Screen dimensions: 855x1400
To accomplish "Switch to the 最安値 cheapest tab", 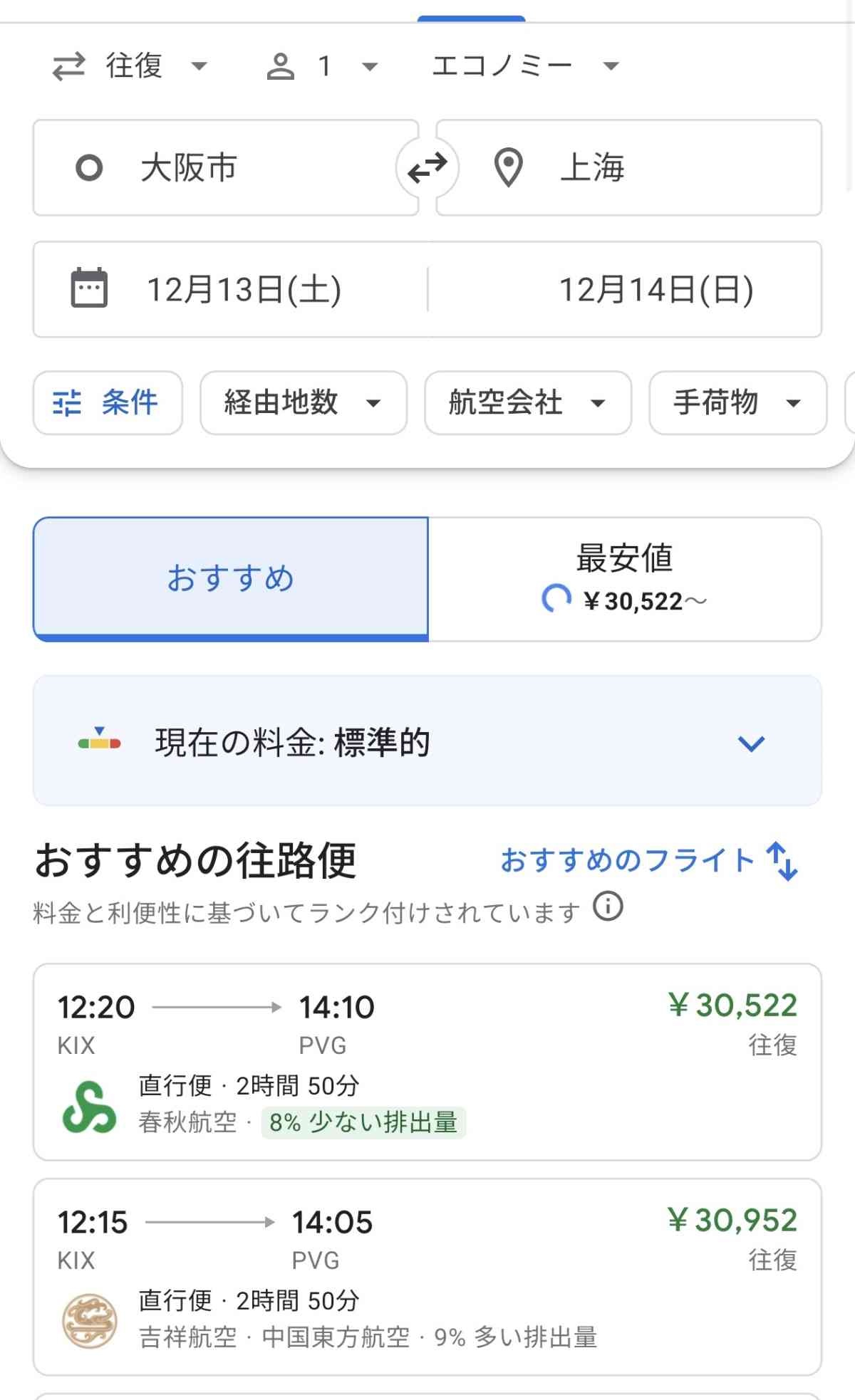I will pos(625,578).
